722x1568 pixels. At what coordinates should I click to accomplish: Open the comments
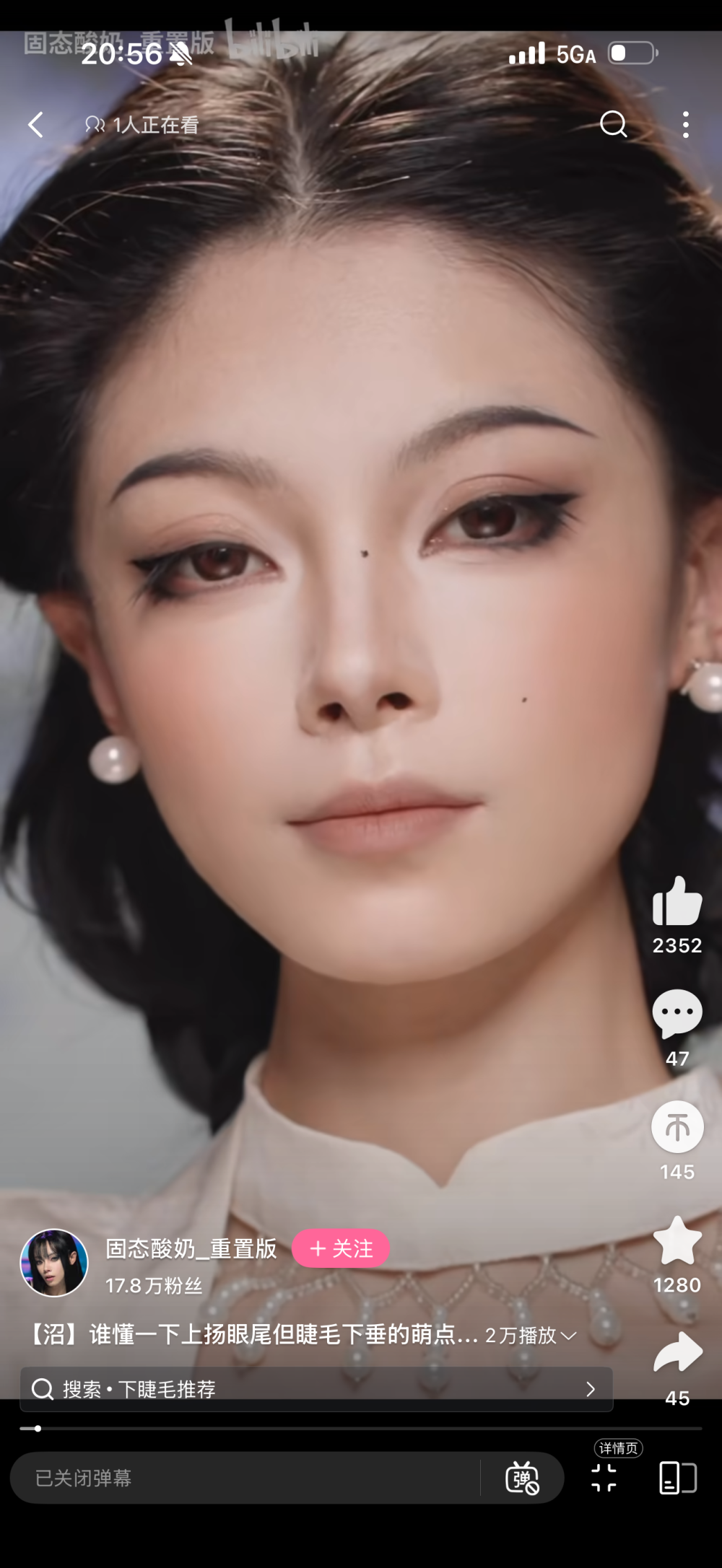pos(677,1014)
